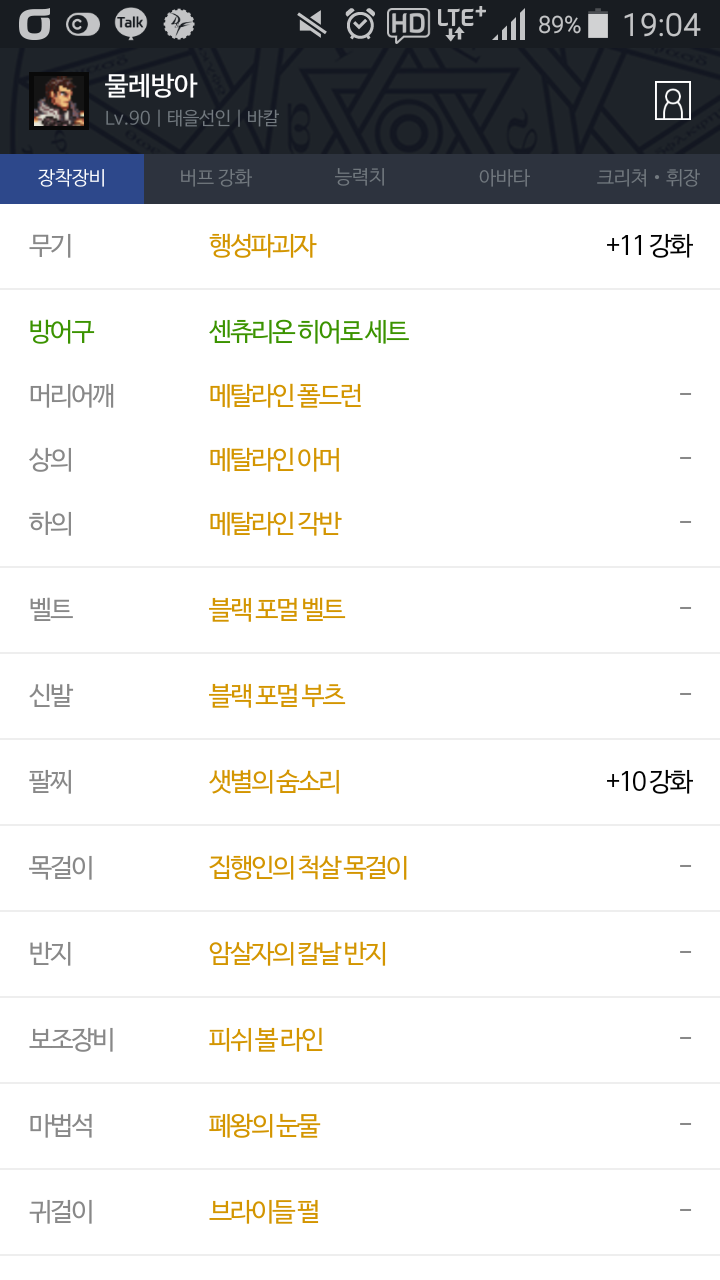
Task: View the 블랙 포멀 부츠 details
Action: point(277,695)
